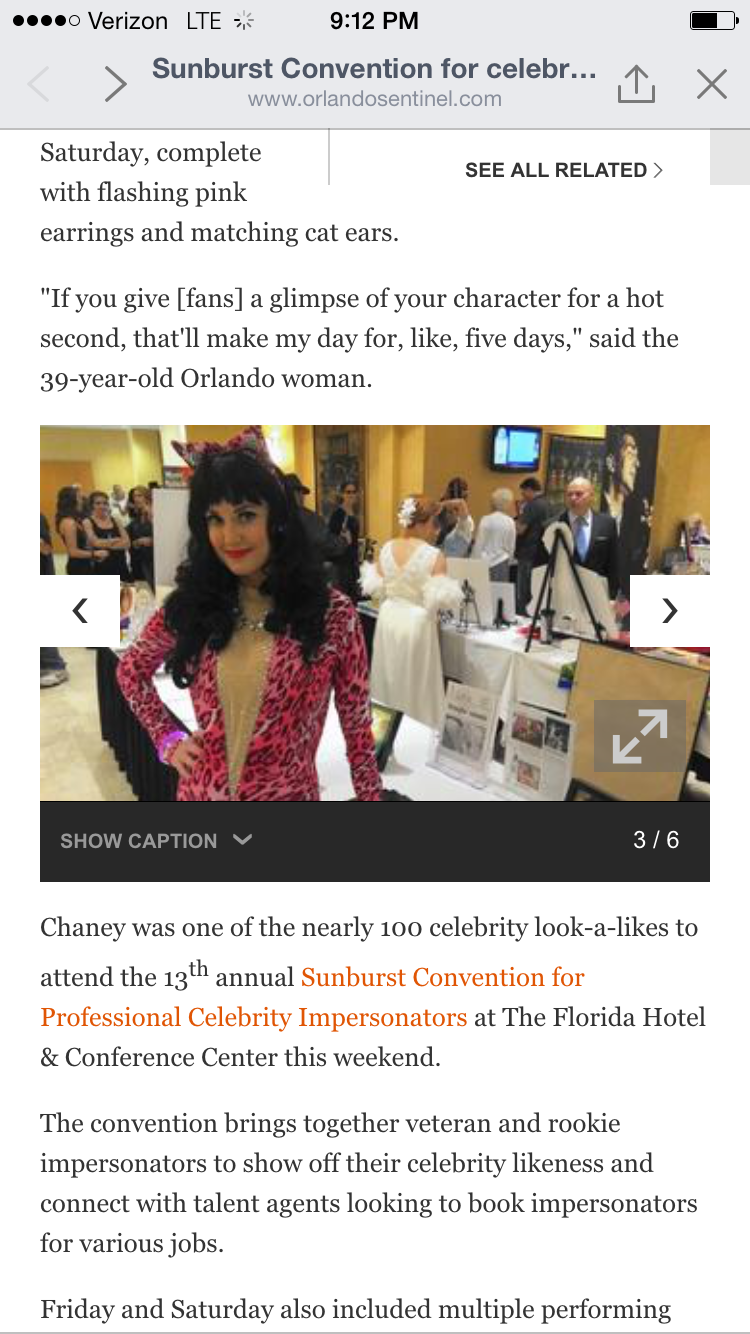Go forward in the browser
Viewport: 750px width, 1334px height.
[116, 85]
